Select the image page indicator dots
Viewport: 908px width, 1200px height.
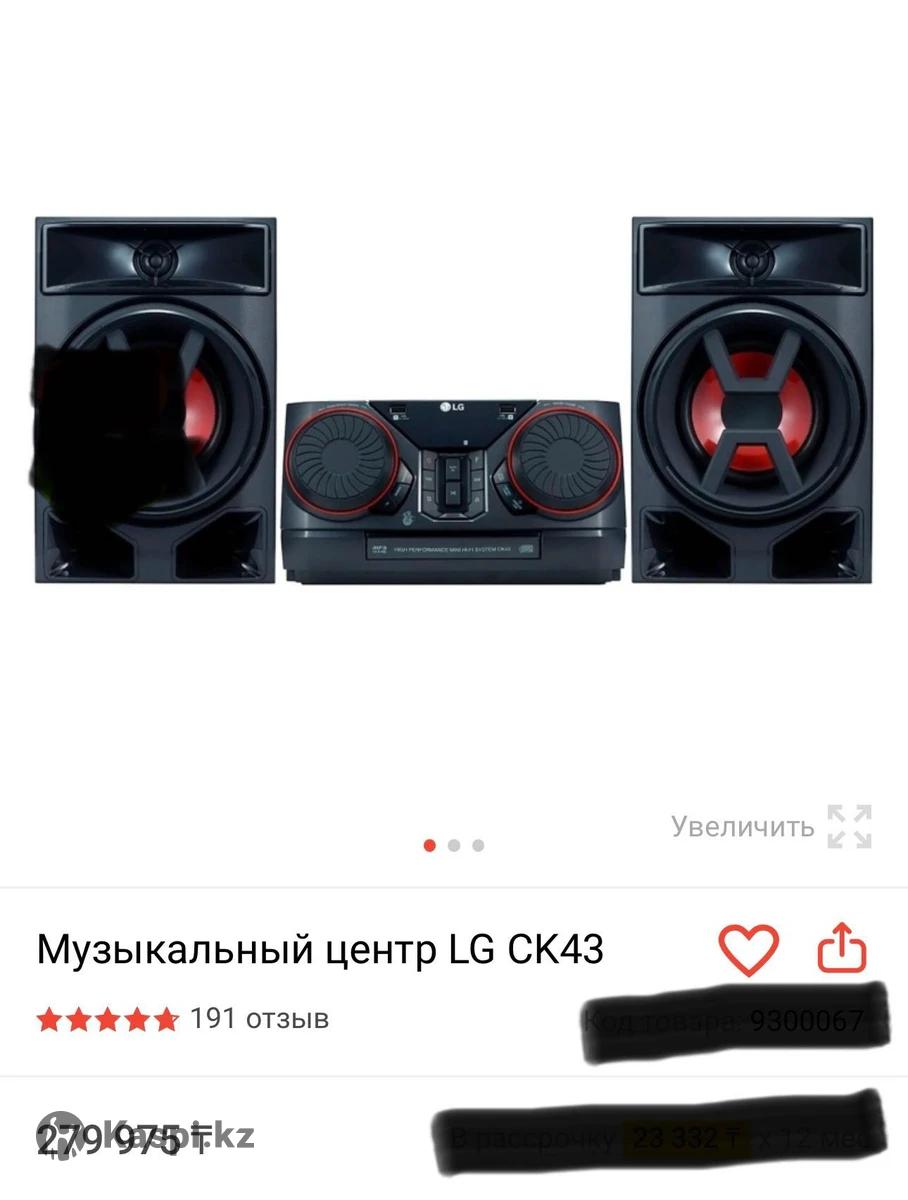click(x=454, y=845)
